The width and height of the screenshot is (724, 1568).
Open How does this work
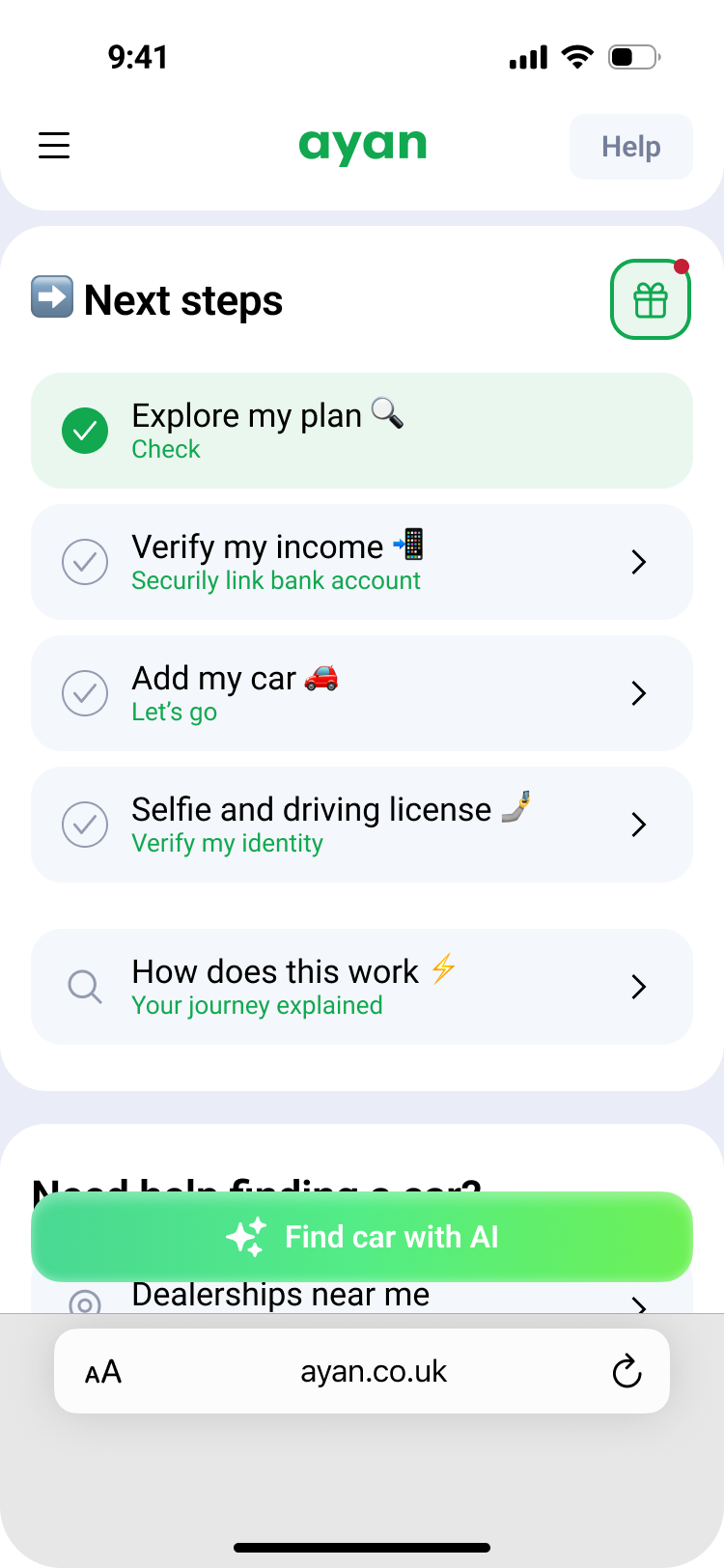point(362,987)
